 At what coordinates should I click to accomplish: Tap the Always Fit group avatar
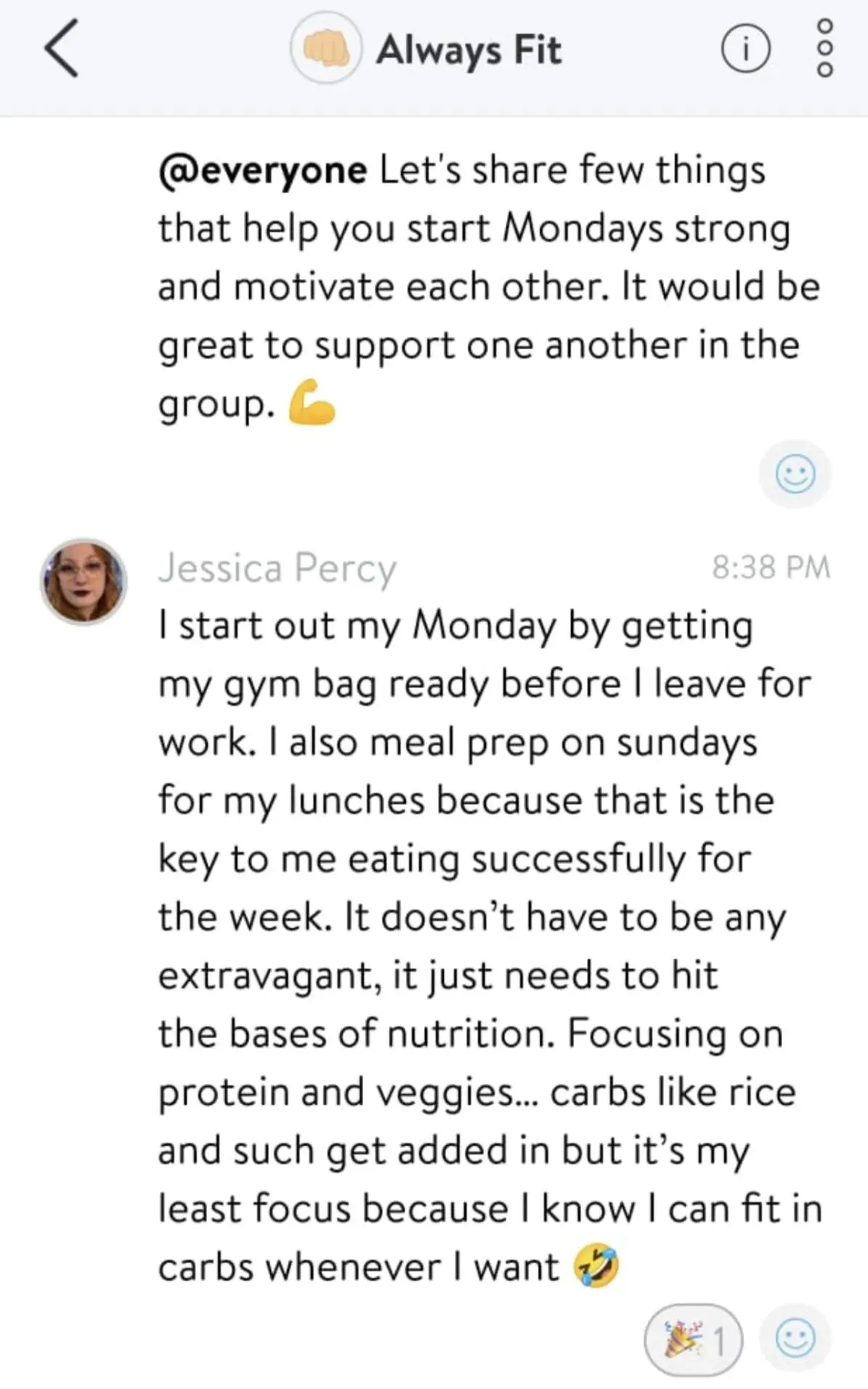point(326,49)
